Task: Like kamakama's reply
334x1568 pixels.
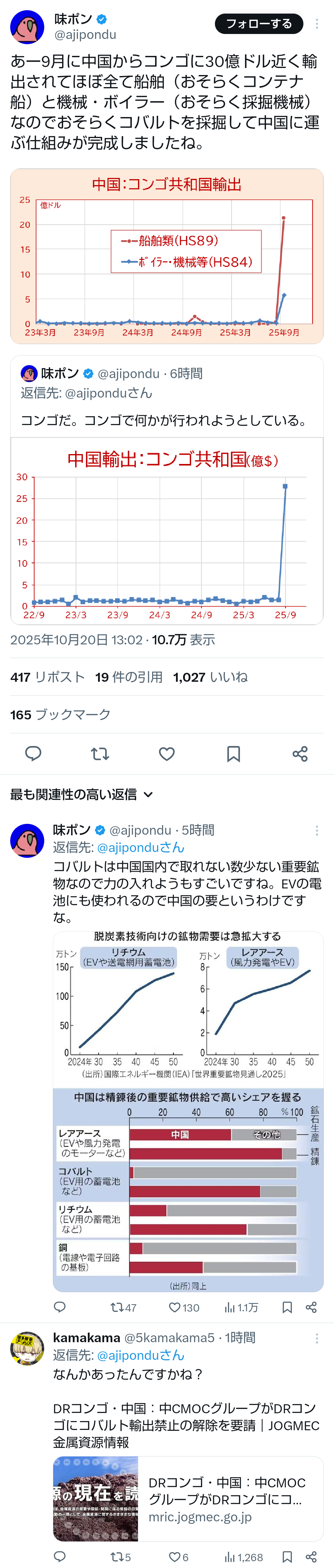Action: (x=178, y=1557)
